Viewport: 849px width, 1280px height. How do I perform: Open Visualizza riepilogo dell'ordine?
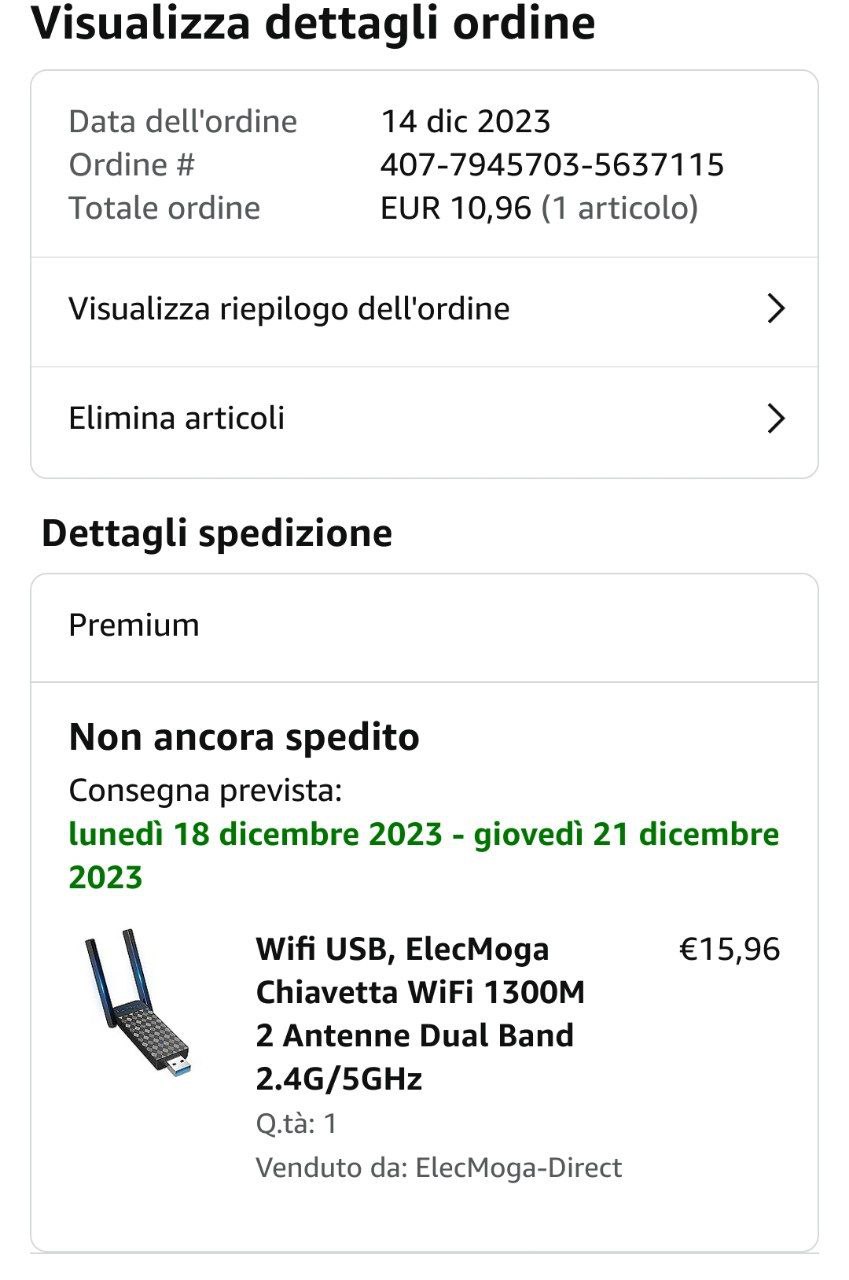(x=424, y=309)
